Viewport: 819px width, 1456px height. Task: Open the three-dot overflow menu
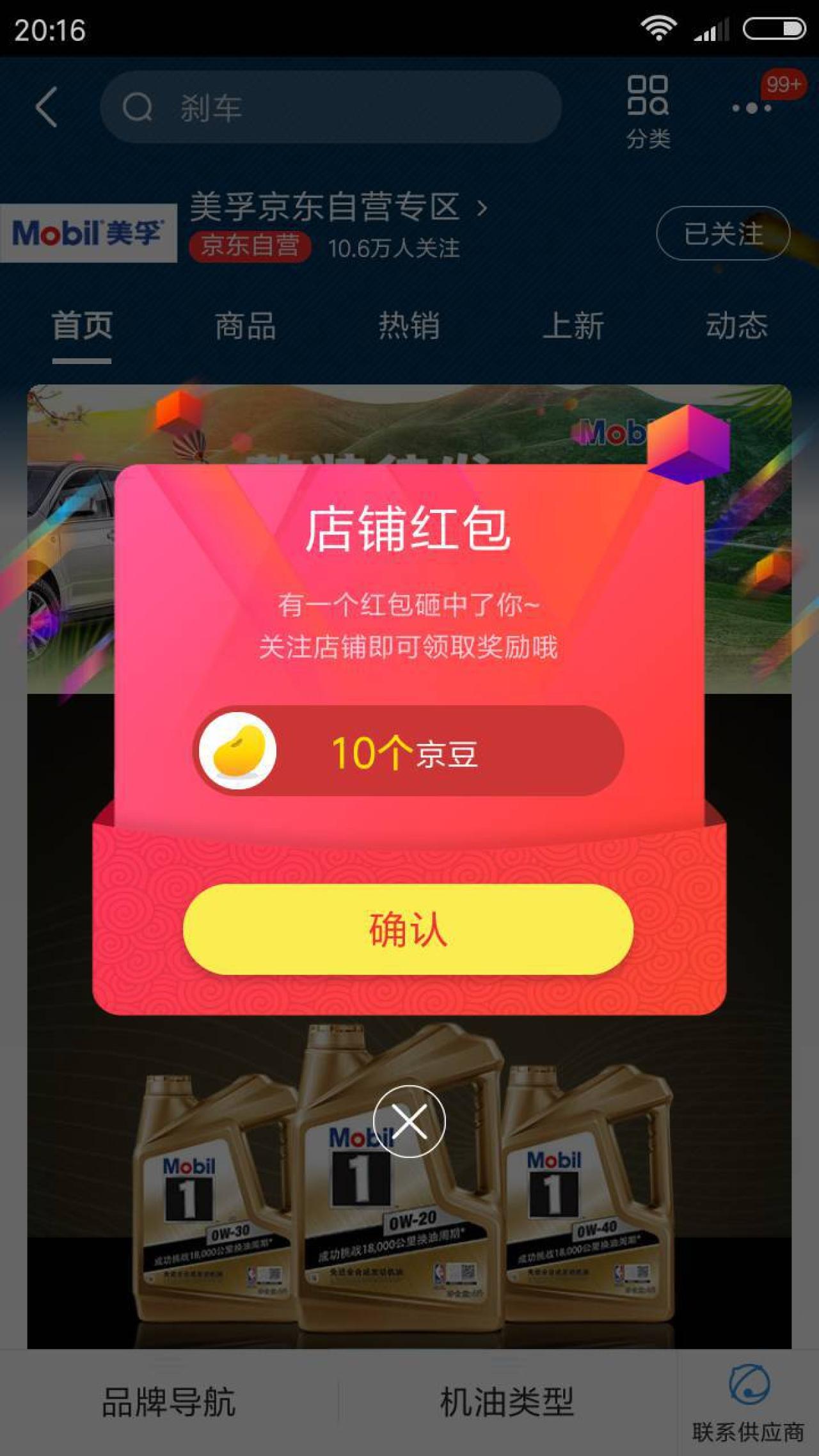[752, 108]
